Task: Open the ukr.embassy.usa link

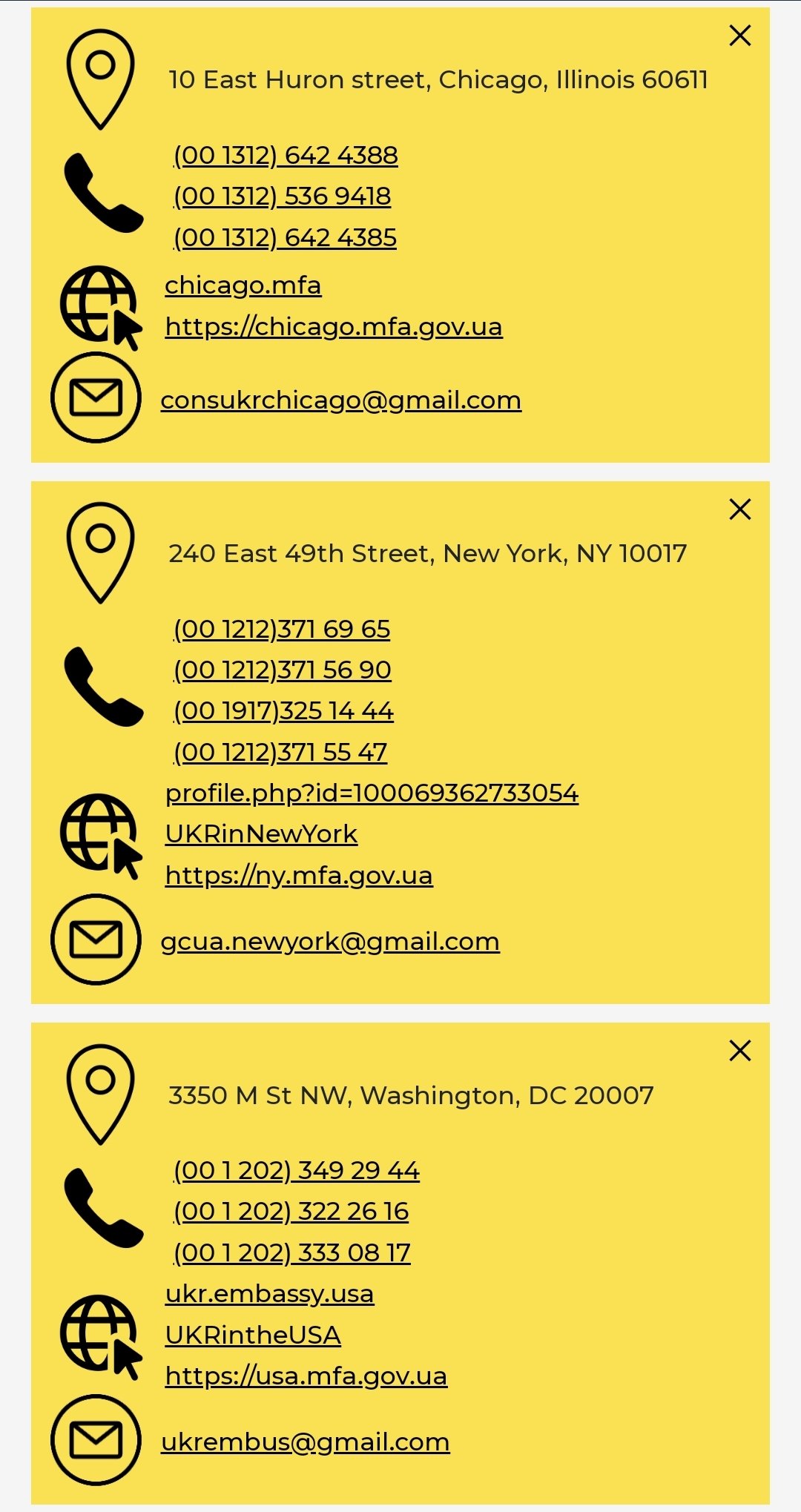Action: click(x=269, y=1294)
